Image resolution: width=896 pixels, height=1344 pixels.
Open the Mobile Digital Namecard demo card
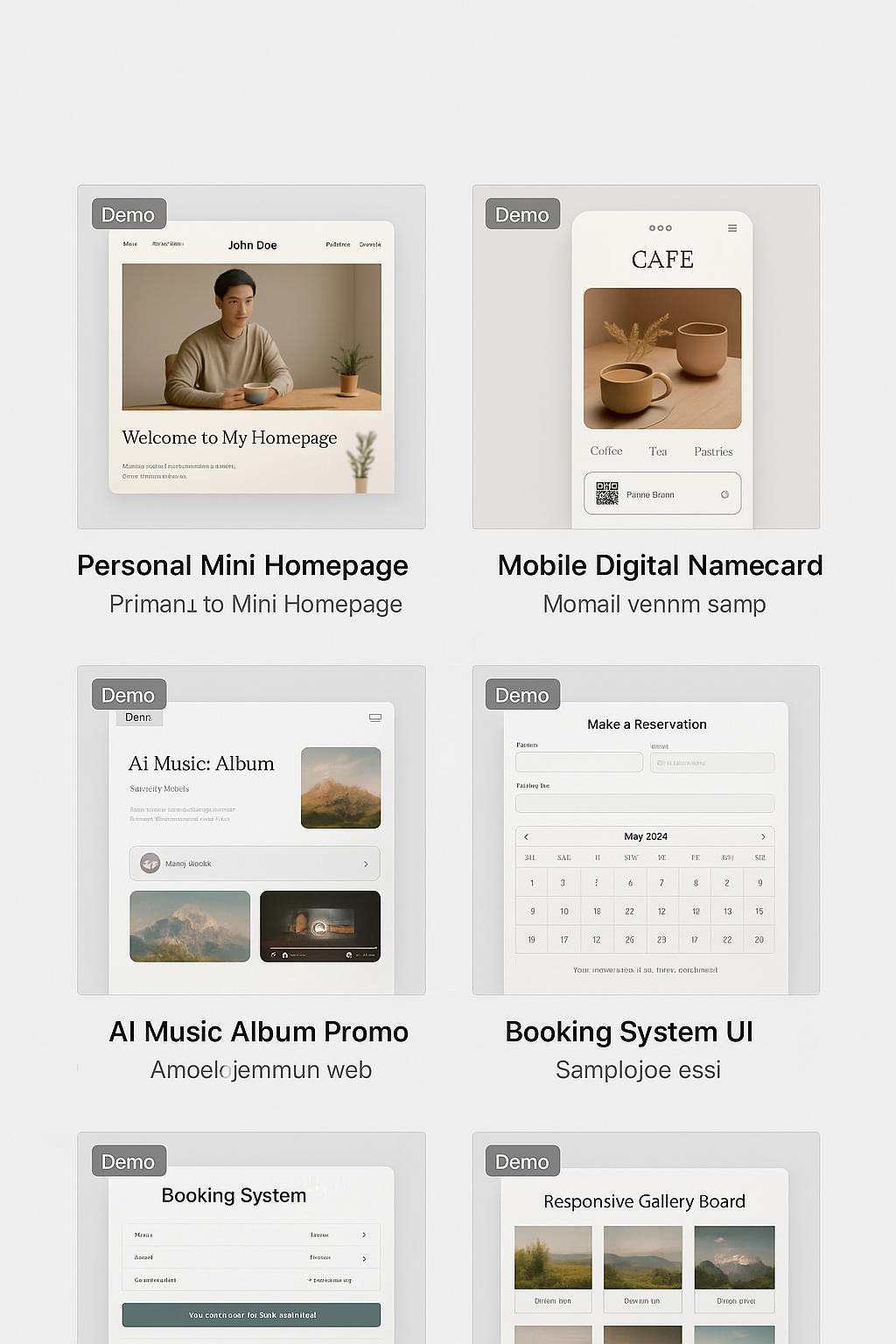[646, 357]
